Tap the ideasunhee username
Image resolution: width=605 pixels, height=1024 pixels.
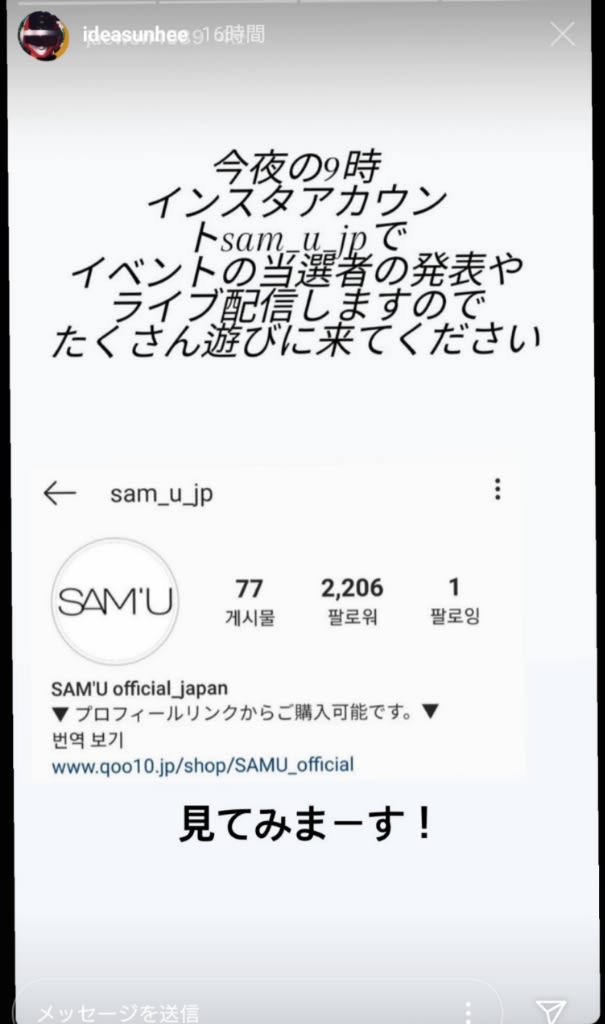(135, 36)
